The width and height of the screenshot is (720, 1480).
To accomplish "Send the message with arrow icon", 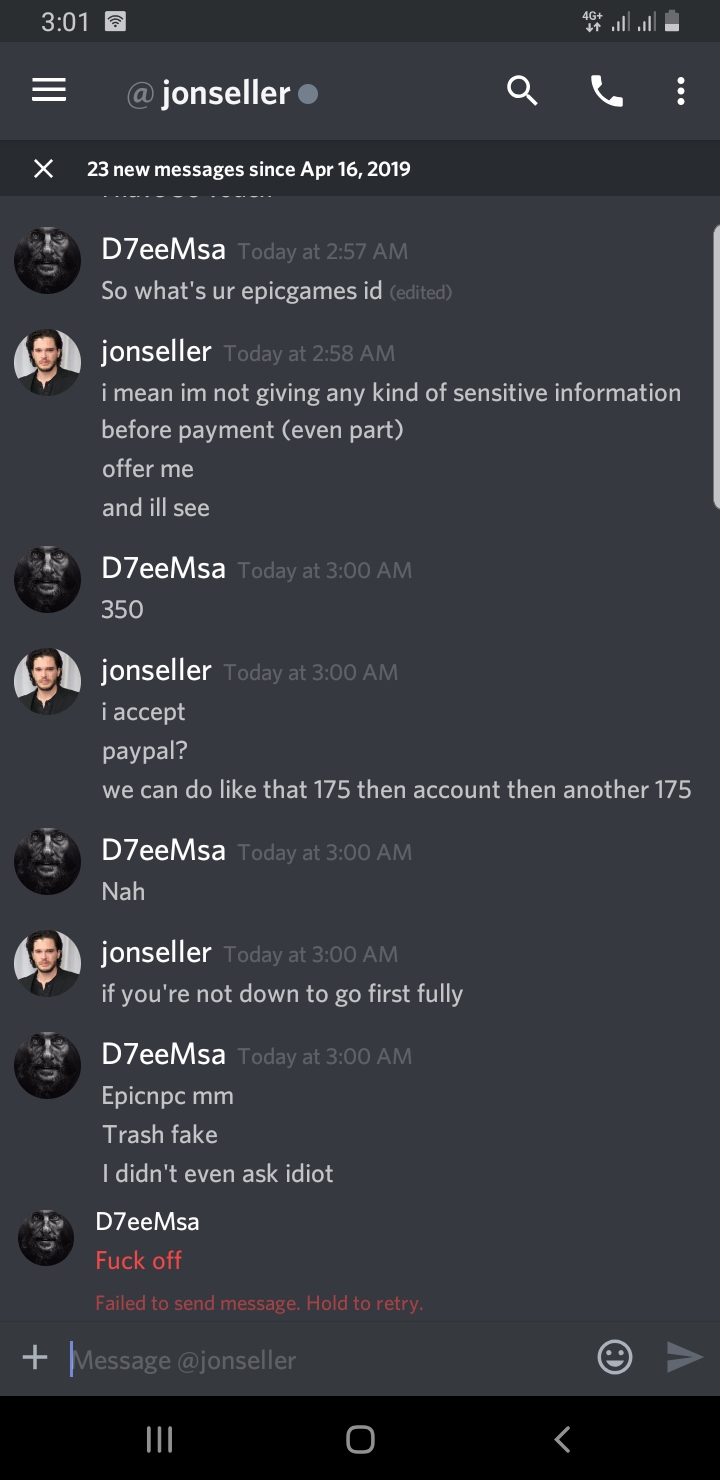I will coord(685,1357).
